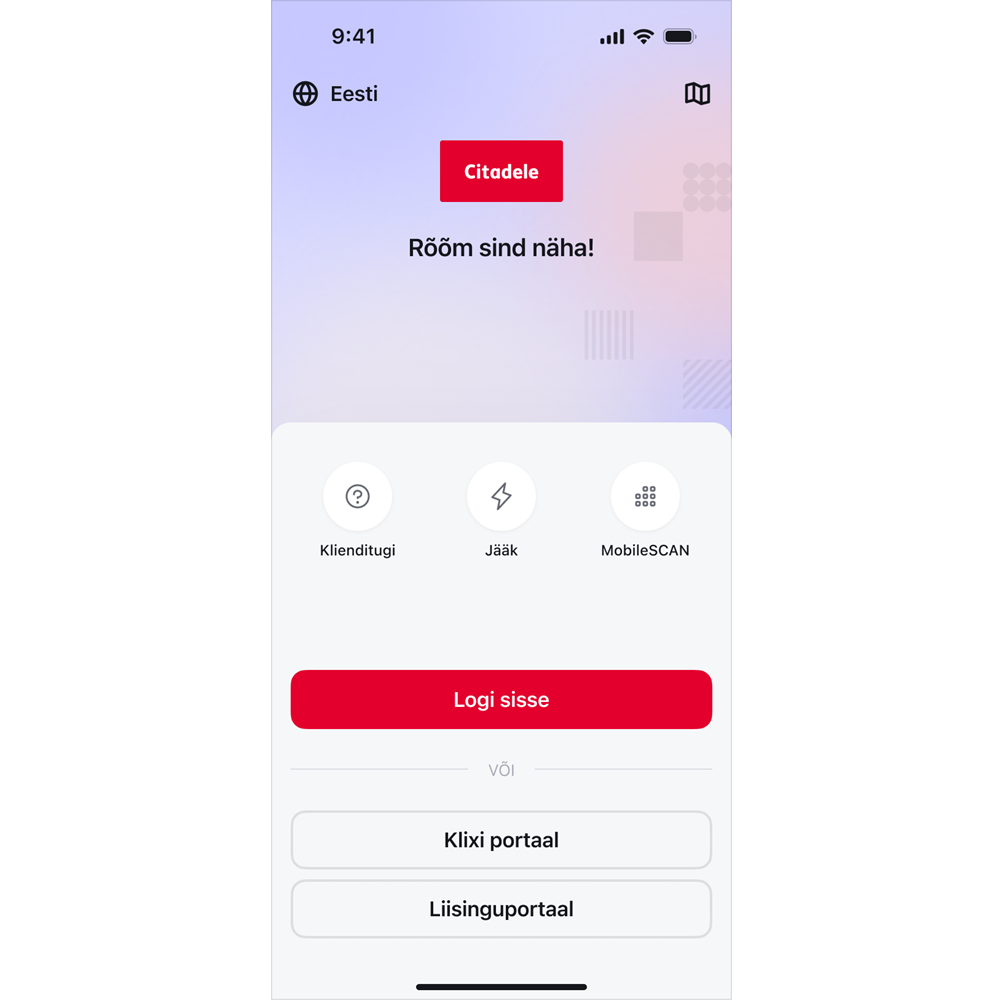Image resolution: width=1000 pixels, height=1000 pixels.
Task: Open Liisinguportaal
Action: point(501,909)
